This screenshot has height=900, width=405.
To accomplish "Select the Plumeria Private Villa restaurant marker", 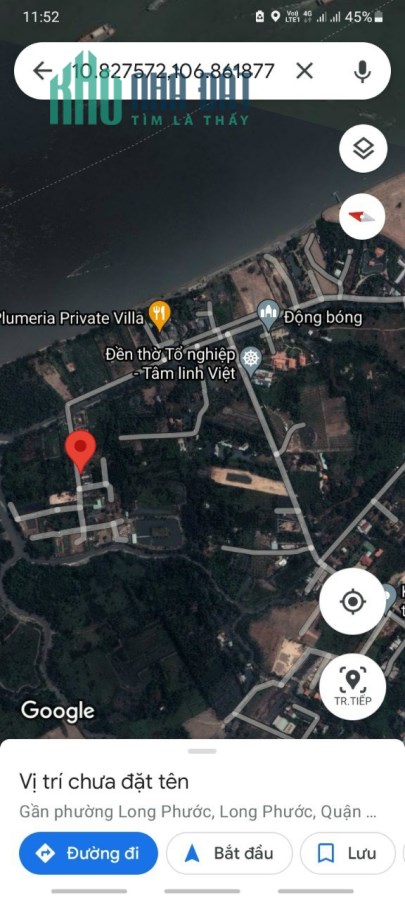I will coord(159,313).
